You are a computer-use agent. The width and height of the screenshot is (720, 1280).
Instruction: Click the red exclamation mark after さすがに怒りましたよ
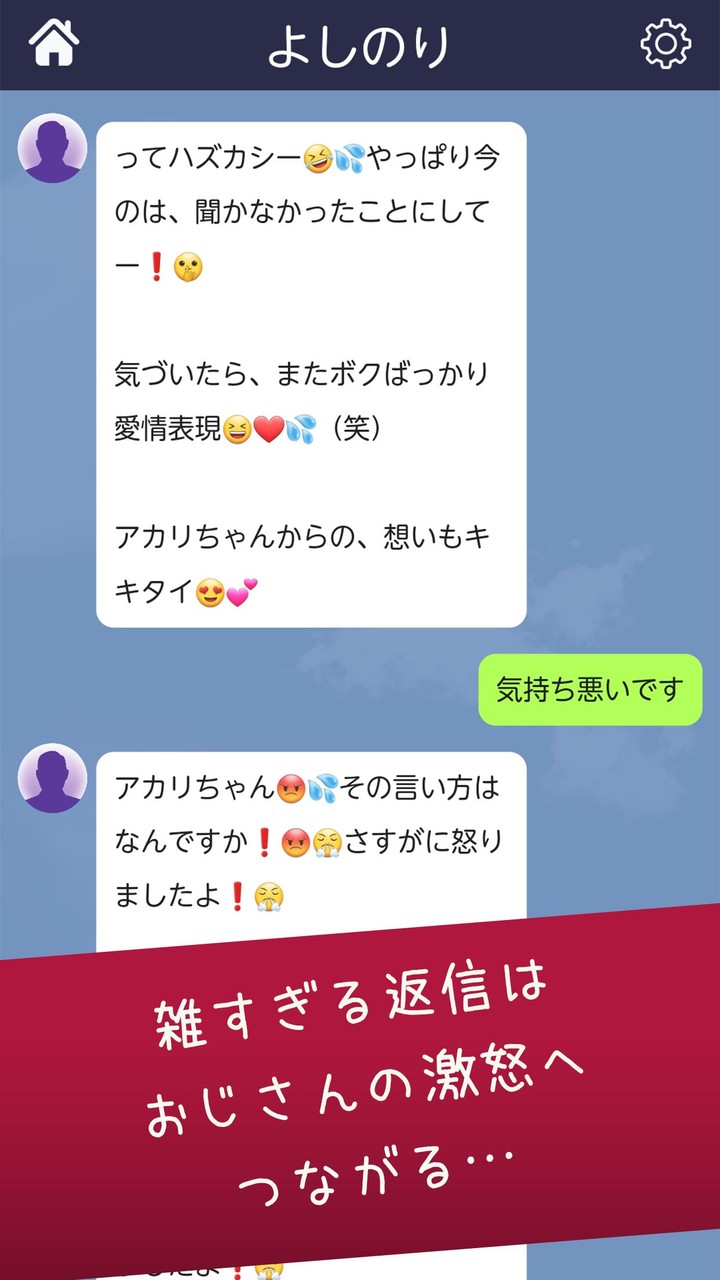[x=237, y=890]
